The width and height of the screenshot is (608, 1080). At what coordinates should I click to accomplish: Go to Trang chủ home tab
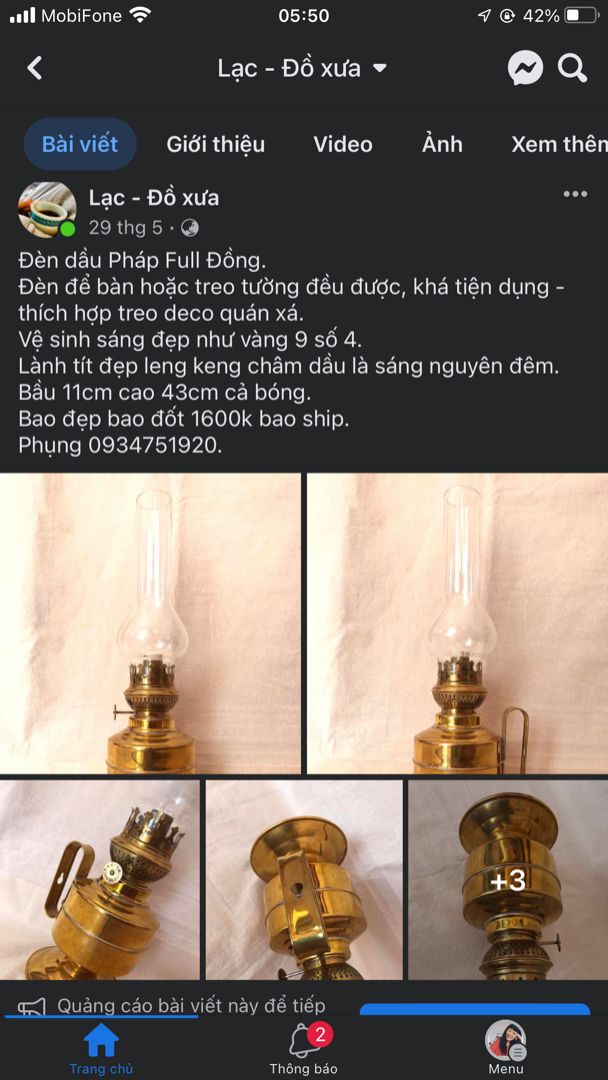[101, 1048]
